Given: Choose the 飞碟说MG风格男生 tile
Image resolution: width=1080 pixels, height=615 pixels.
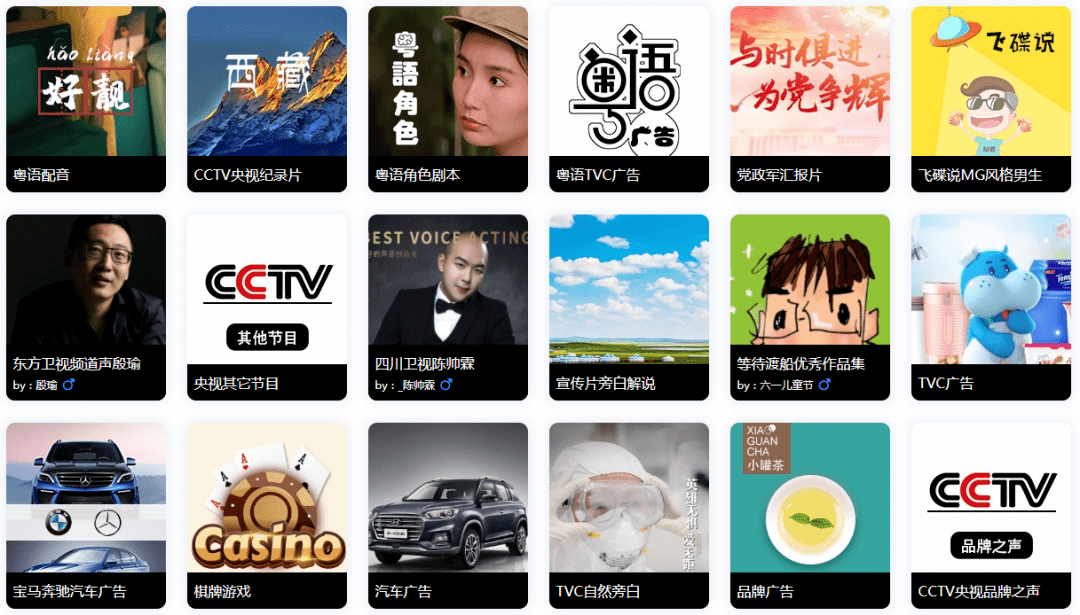Looking at the screenshot, I should [991, 98].
